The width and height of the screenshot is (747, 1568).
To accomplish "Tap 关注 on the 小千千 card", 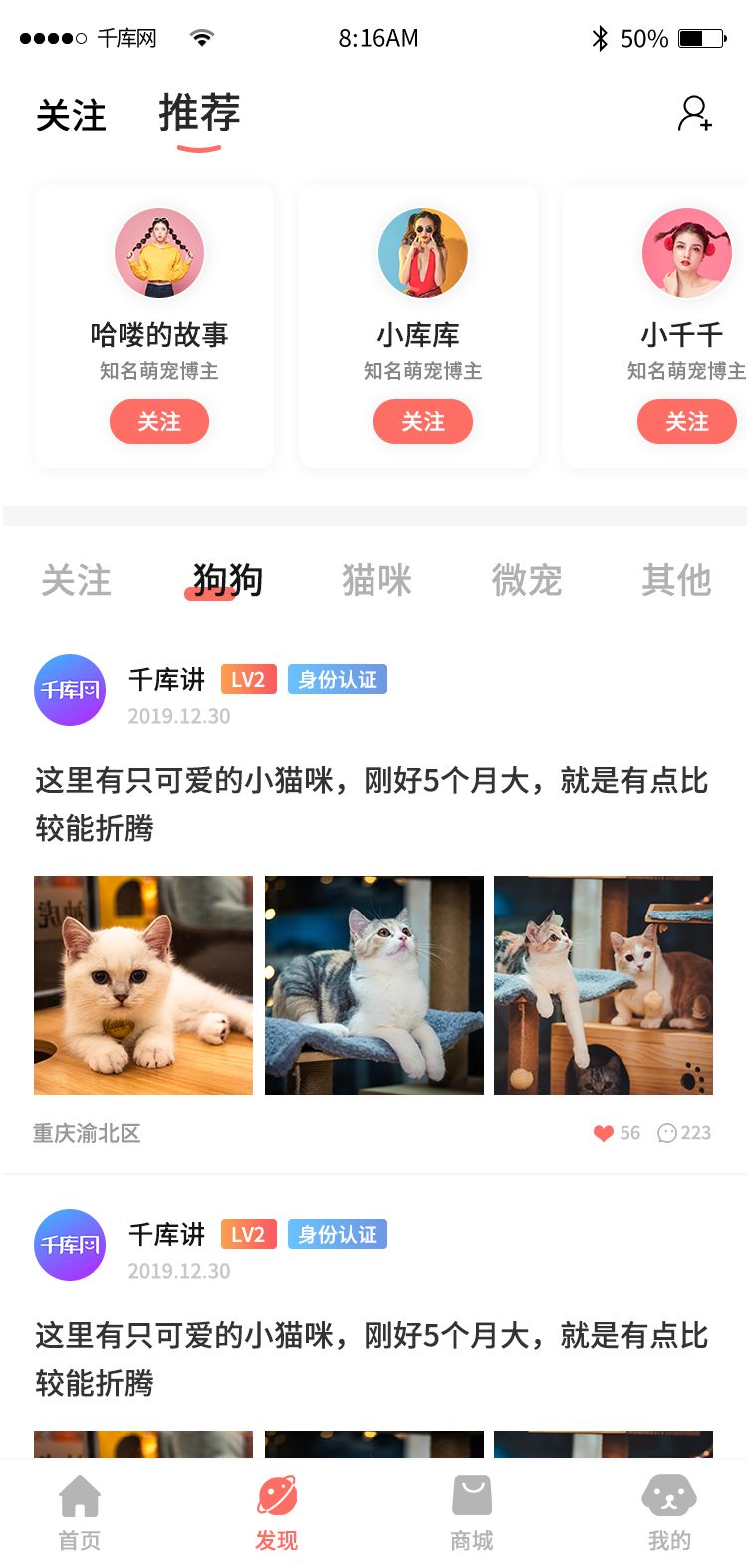I will click(x=686, y=422).
